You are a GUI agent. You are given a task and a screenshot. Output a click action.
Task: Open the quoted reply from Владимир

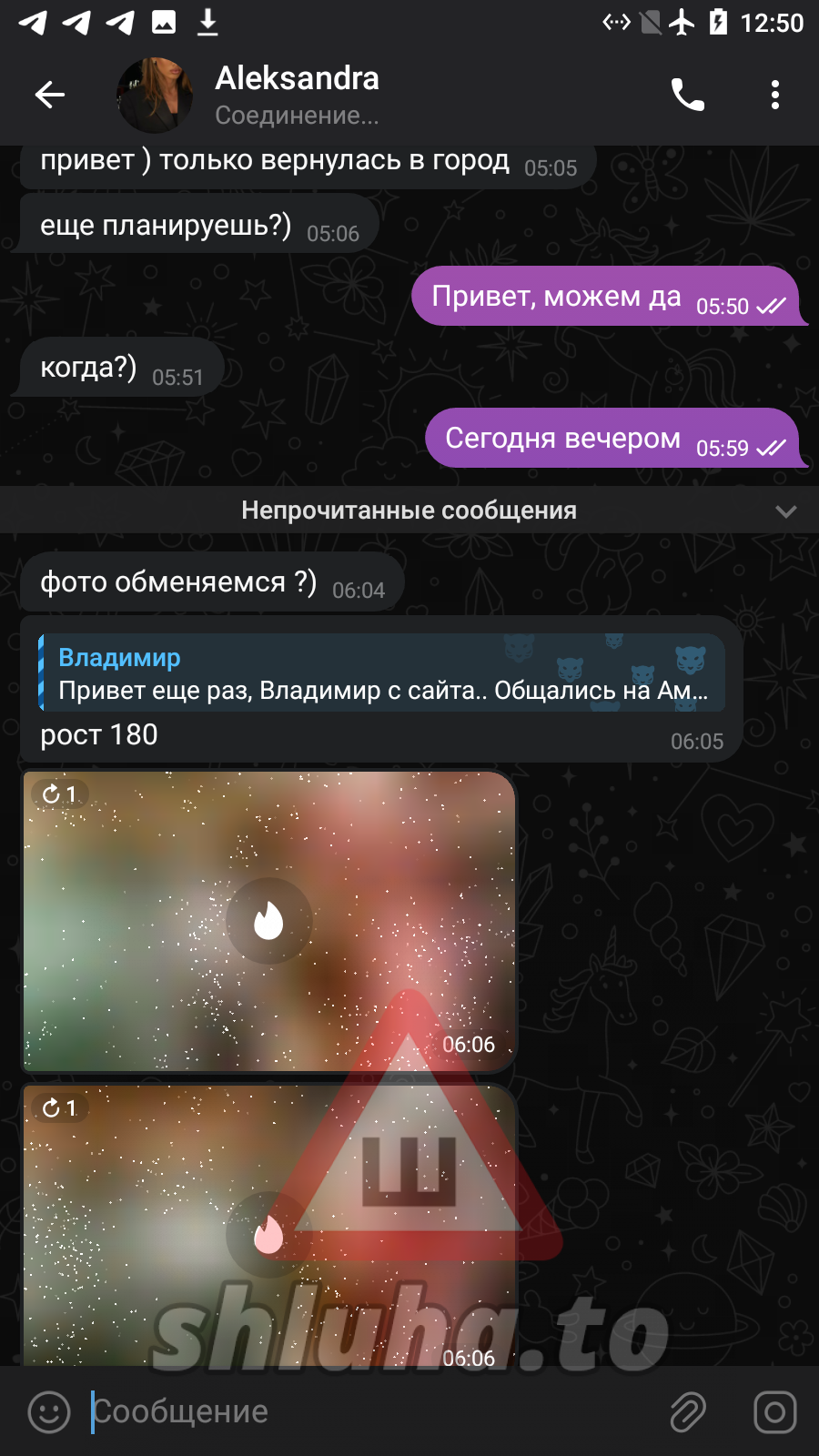click(382, 673)
